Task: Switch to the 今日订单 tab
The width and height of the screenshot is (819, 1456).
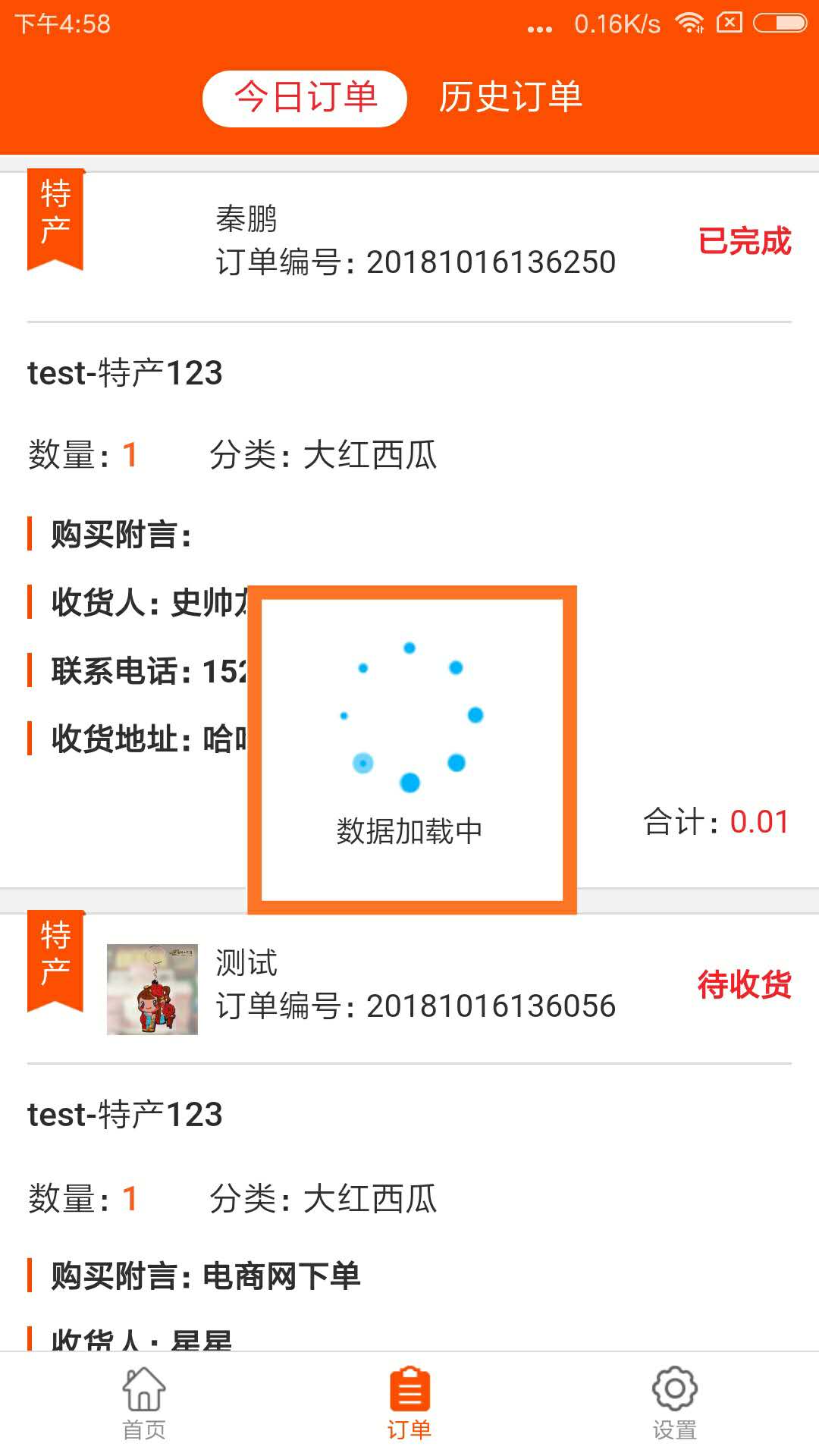Action: (x=305, y=98)
